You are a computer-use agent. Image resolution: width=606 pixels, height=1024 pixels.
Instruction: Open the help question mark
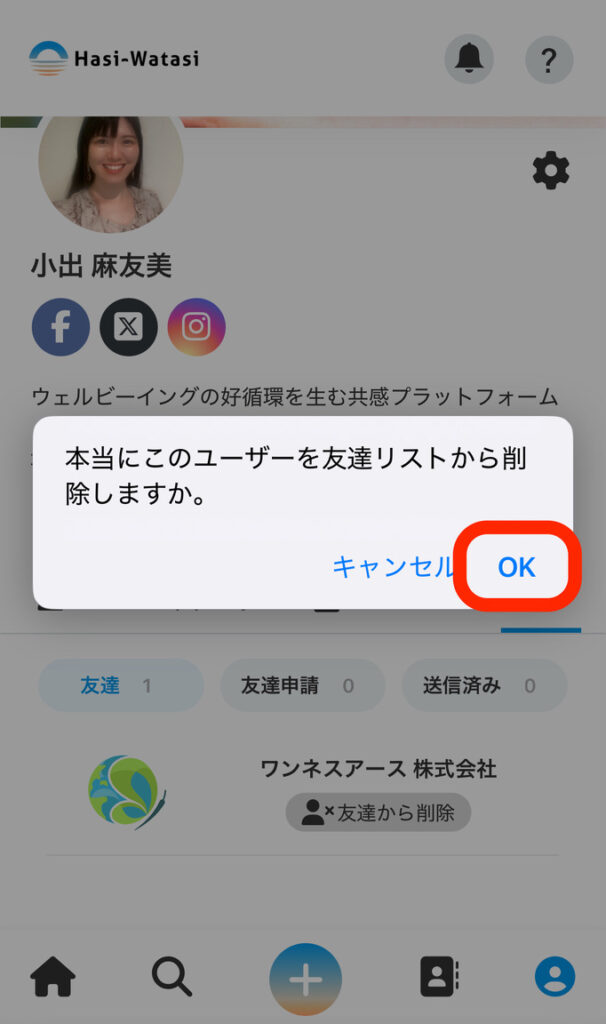coord(549,60)
